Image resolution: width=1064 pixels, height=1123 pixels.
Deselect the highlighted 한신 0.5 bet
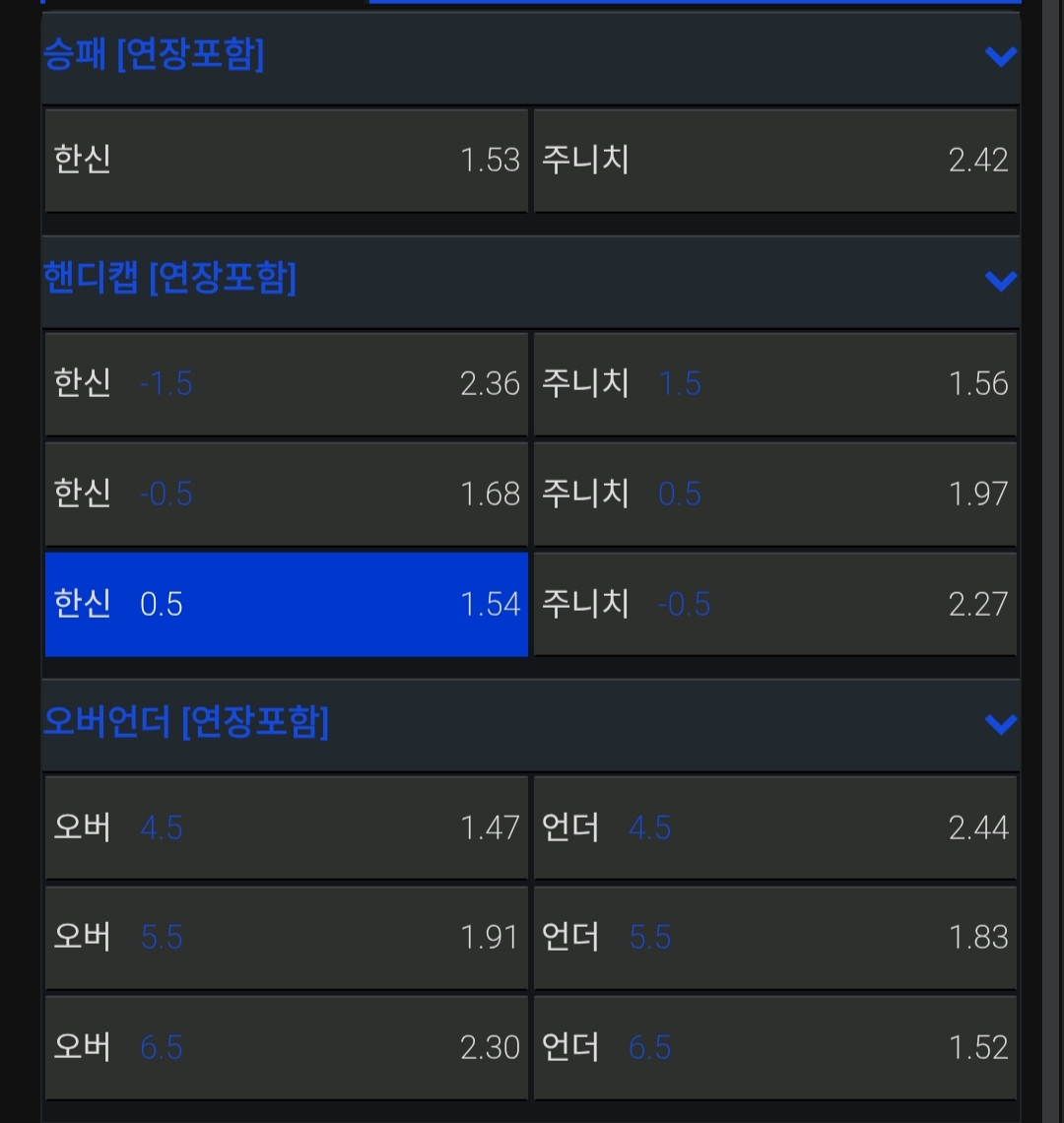coord(286,604)
